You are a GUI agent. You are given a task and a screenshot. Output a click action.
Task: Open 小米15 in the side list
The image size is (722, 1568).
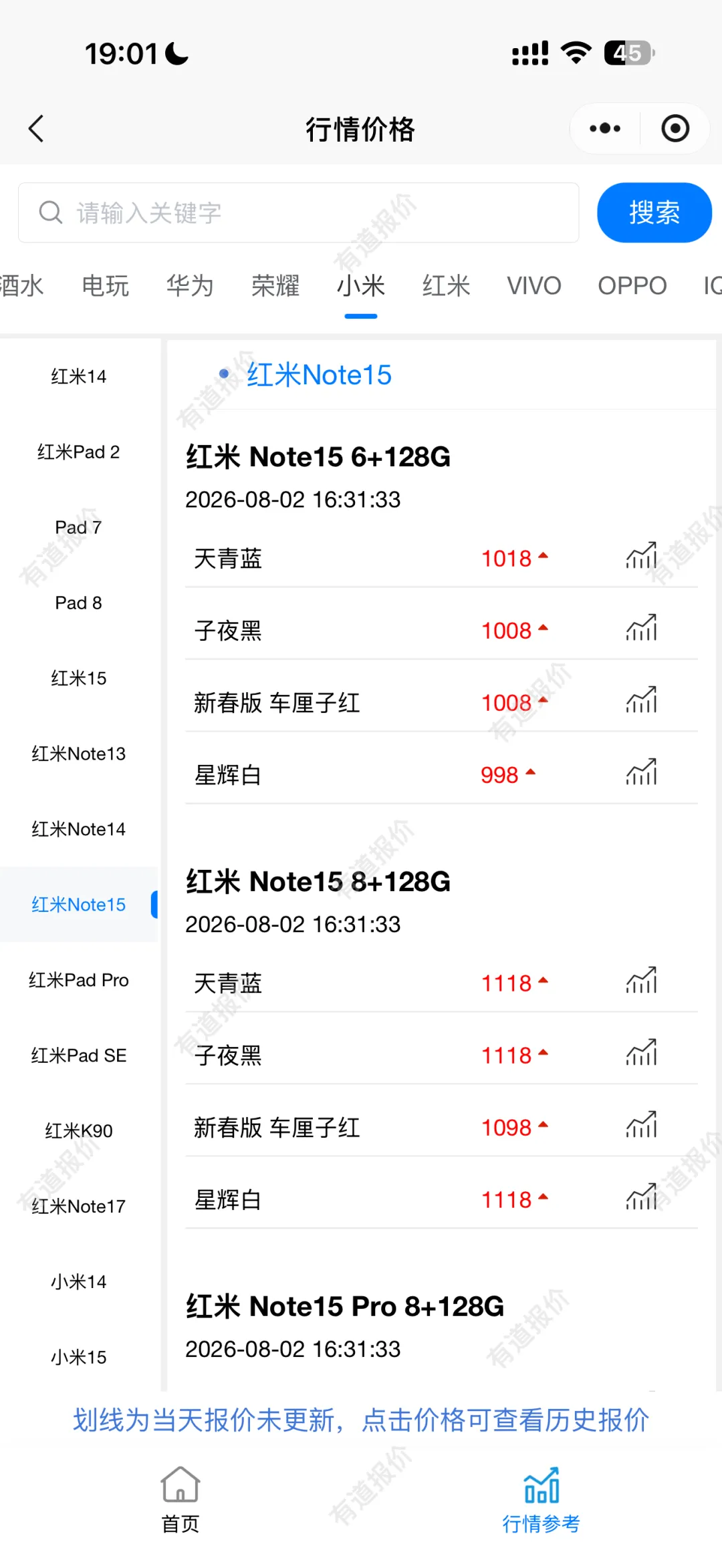click(79, 1358)
